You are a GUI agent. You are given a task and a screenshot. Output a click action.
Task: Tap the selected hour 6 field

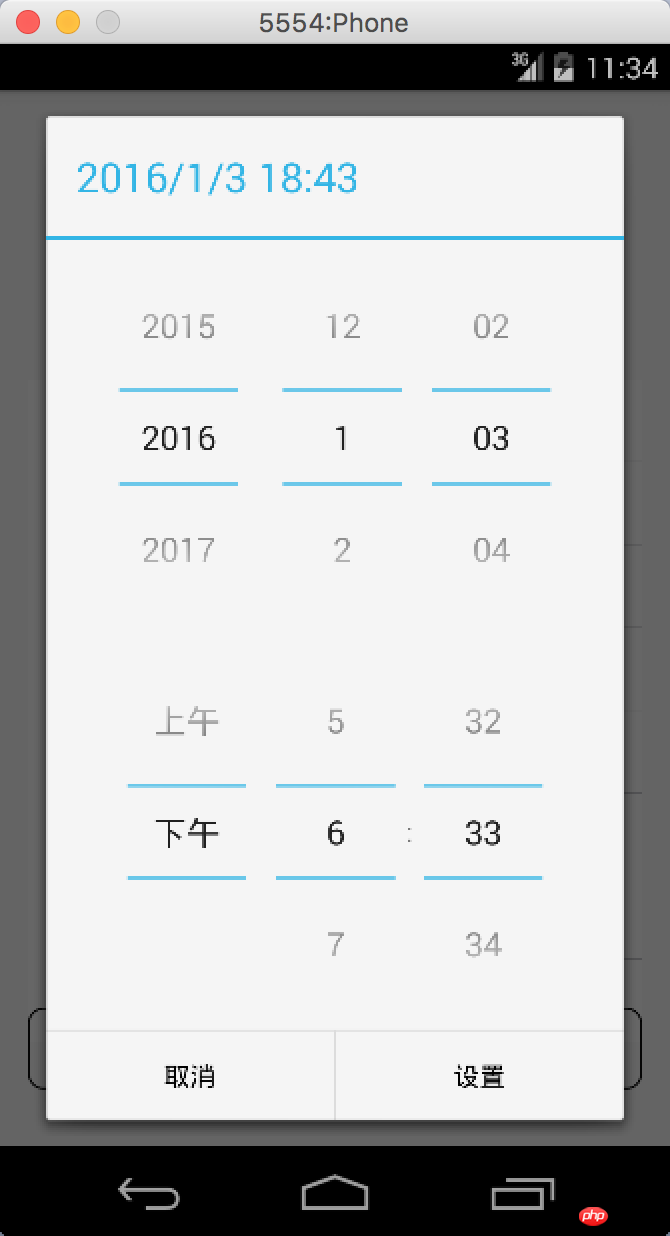[x=336, y=833]
